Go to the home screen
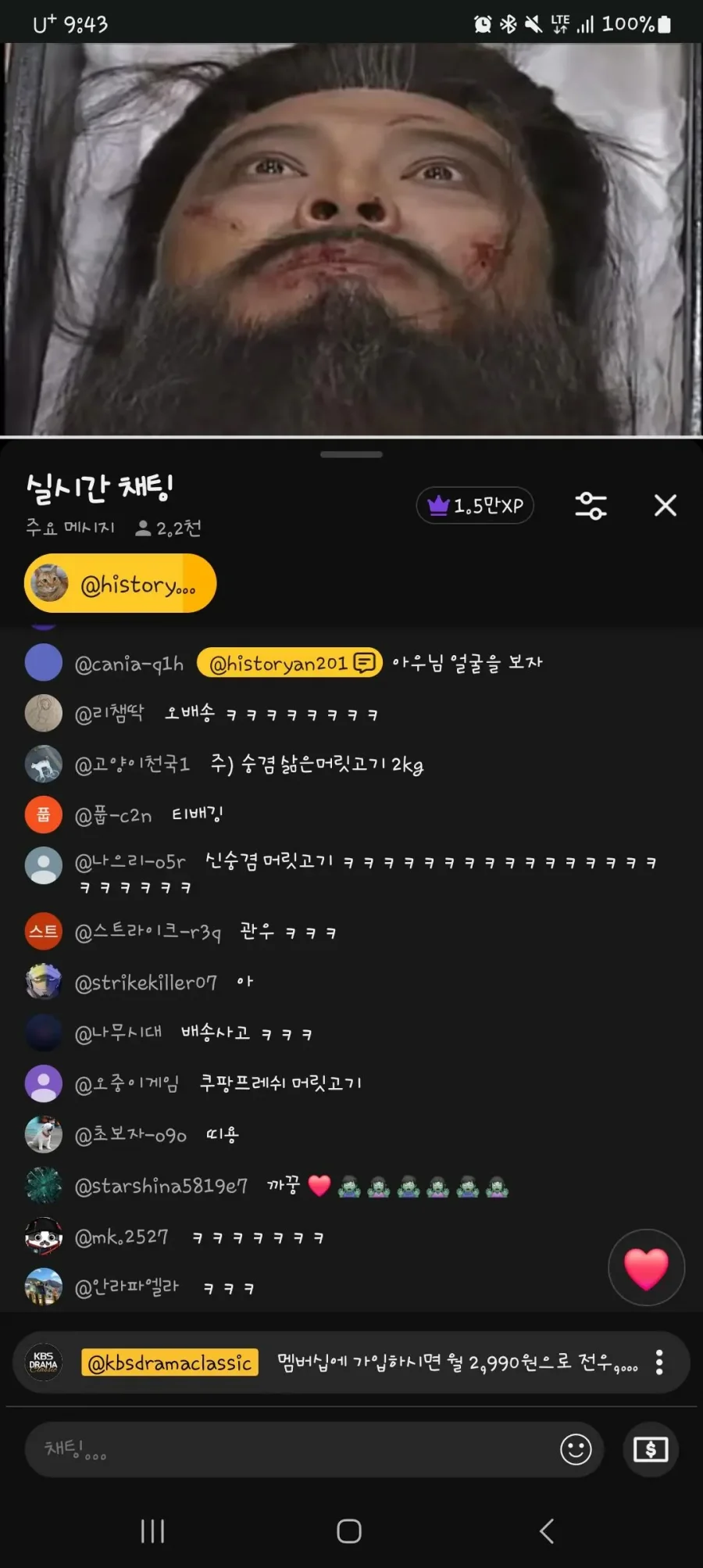Screen dimensions: 703x1568 [x=349, y=1530]
